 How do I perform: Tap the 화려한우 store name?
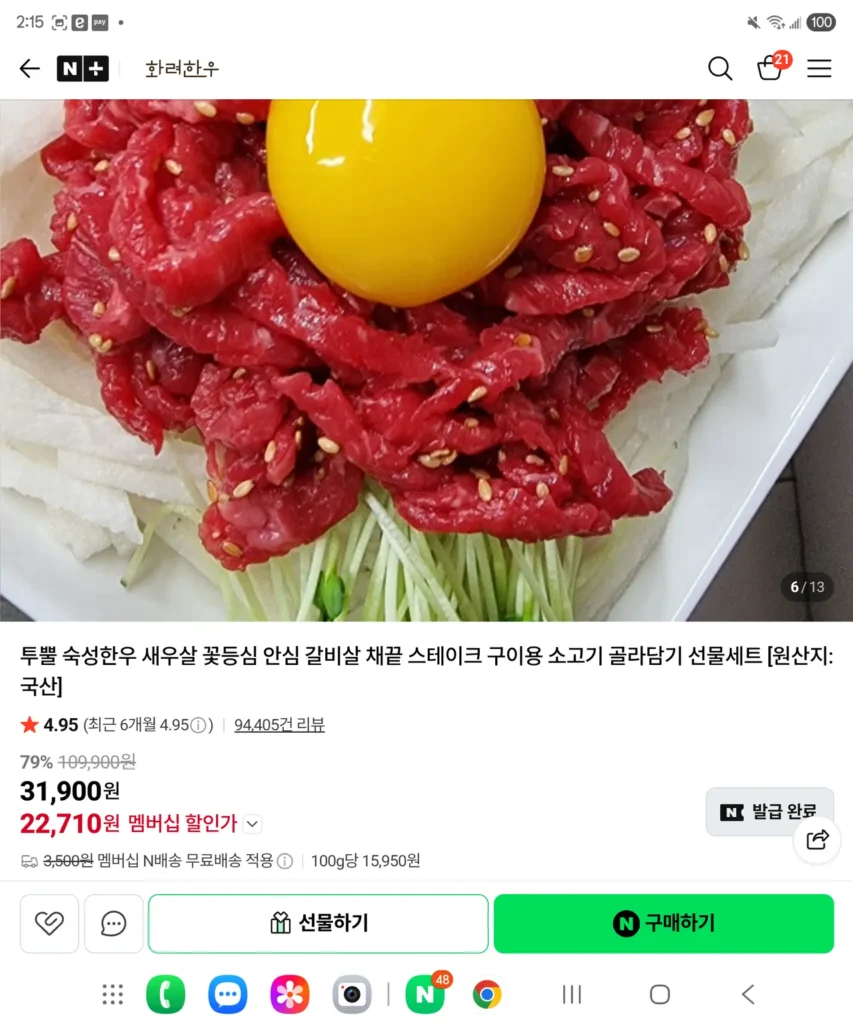184,69
